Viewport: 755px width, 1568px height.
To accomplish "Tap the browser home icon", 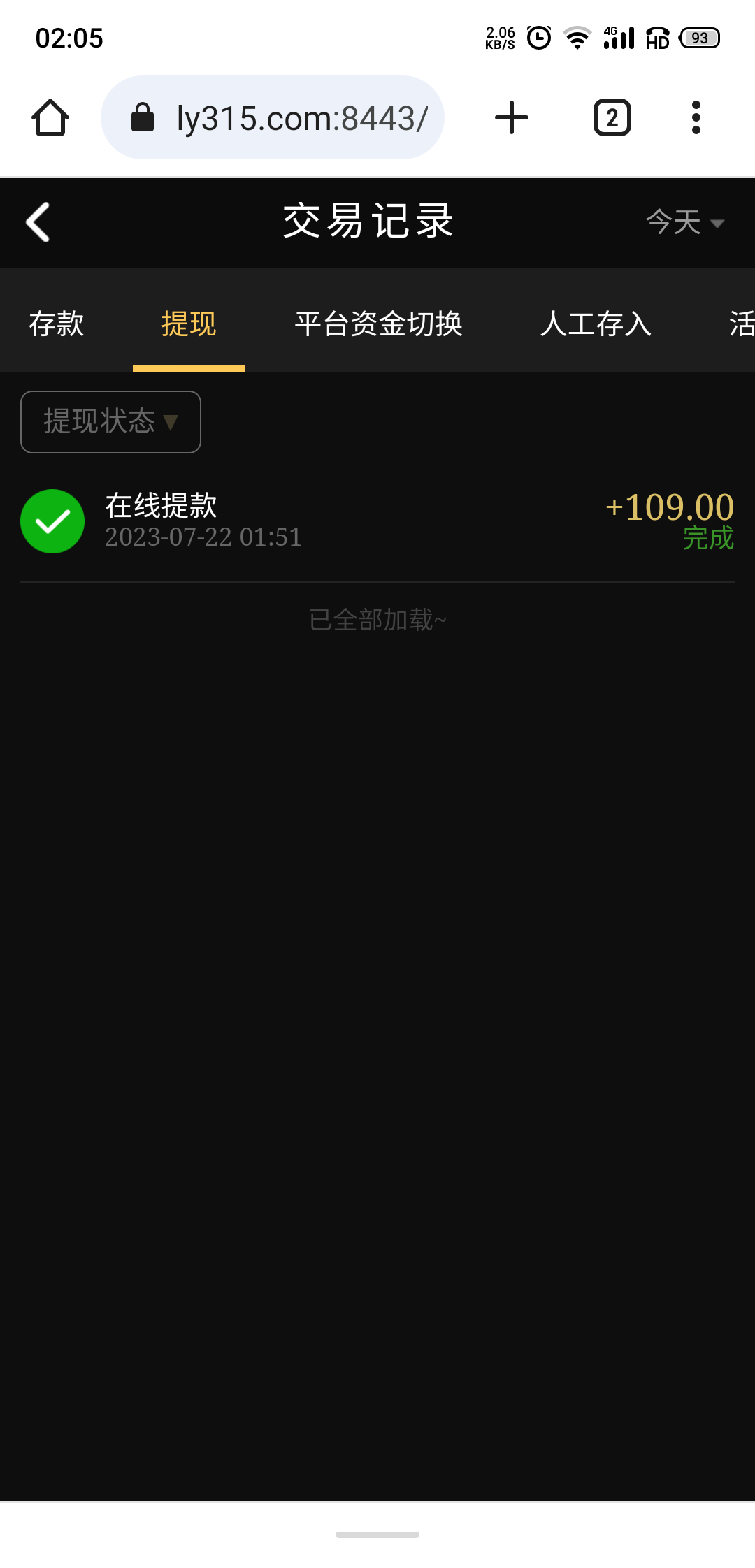I will 49,117.
